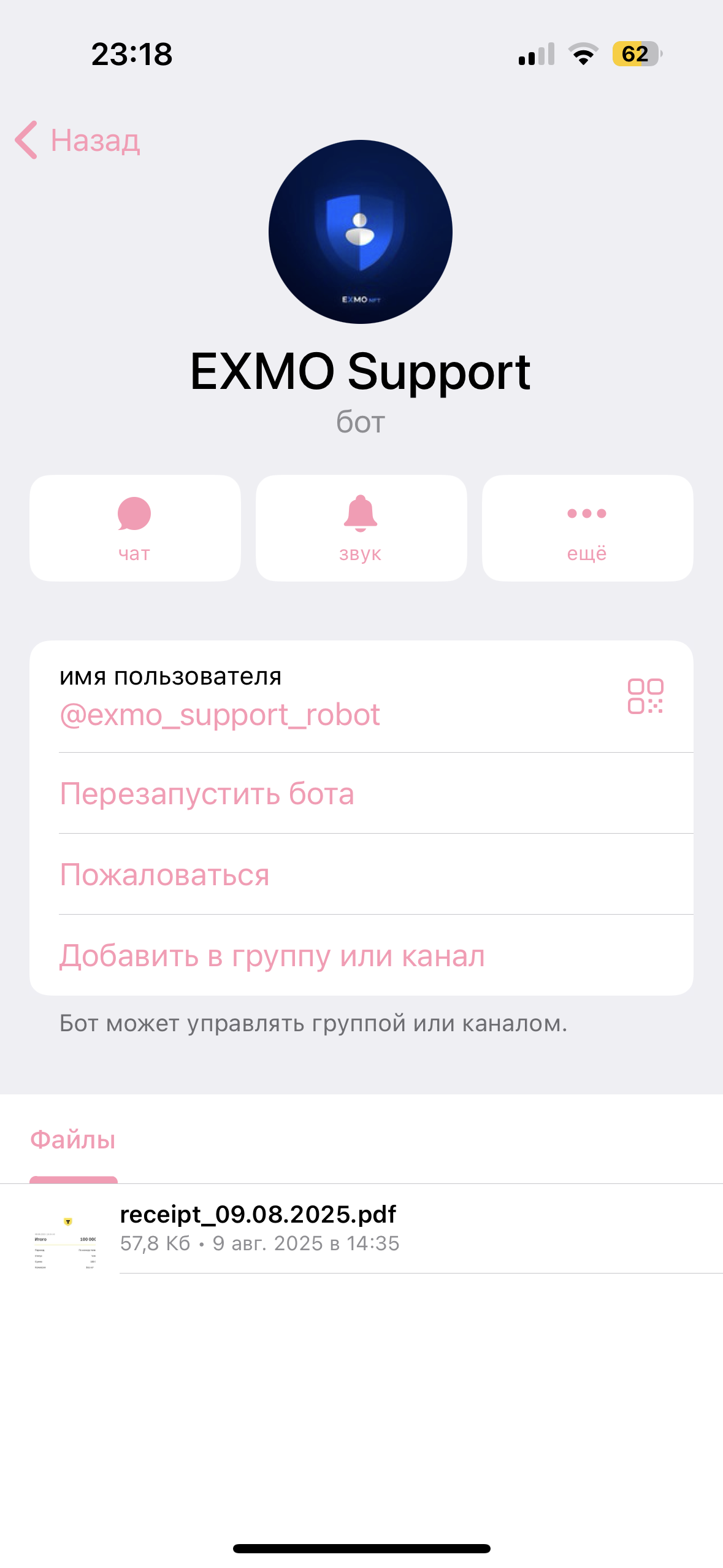
Task: Mute notifications with the звук button
Action: pos(361,528)
